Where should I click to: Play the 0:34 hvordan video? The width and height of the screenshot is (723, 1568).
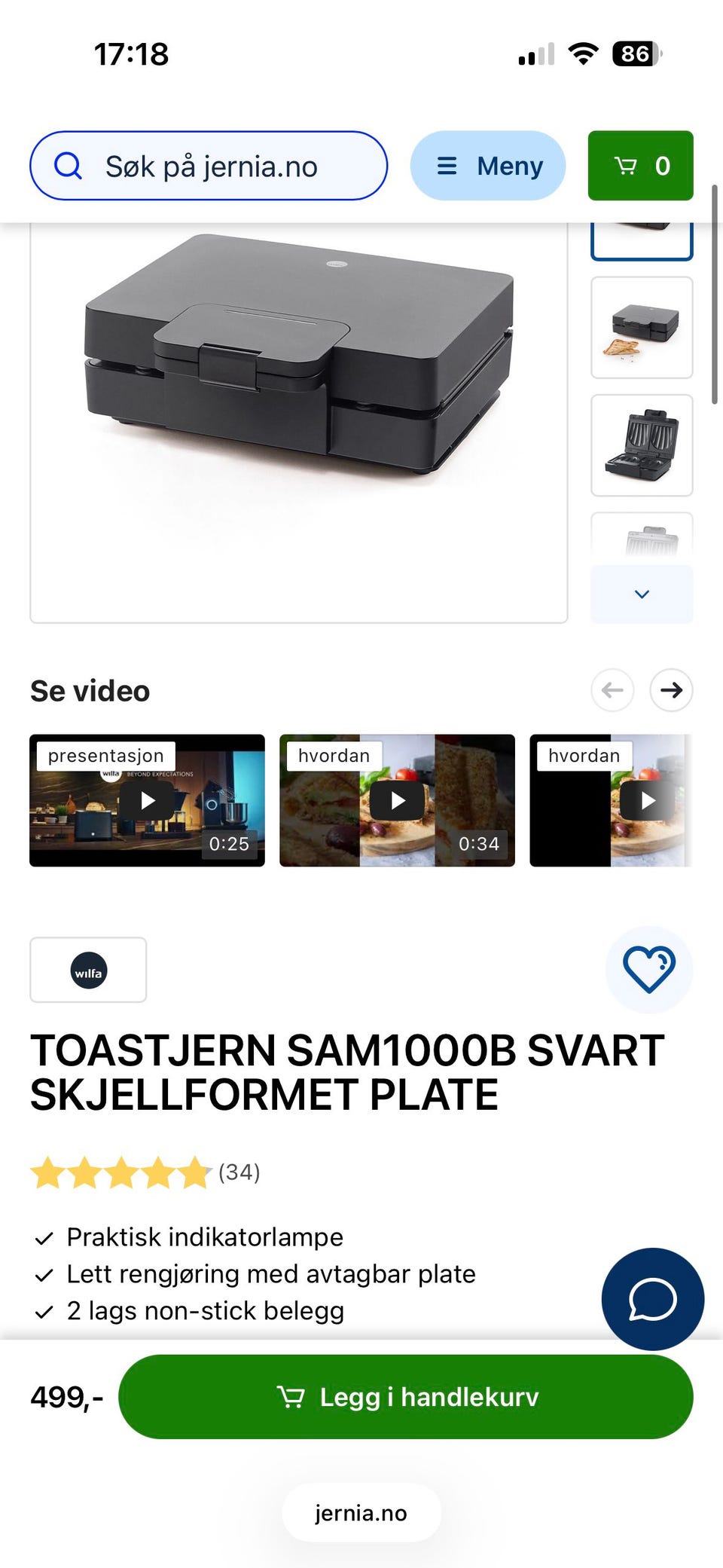398,800
